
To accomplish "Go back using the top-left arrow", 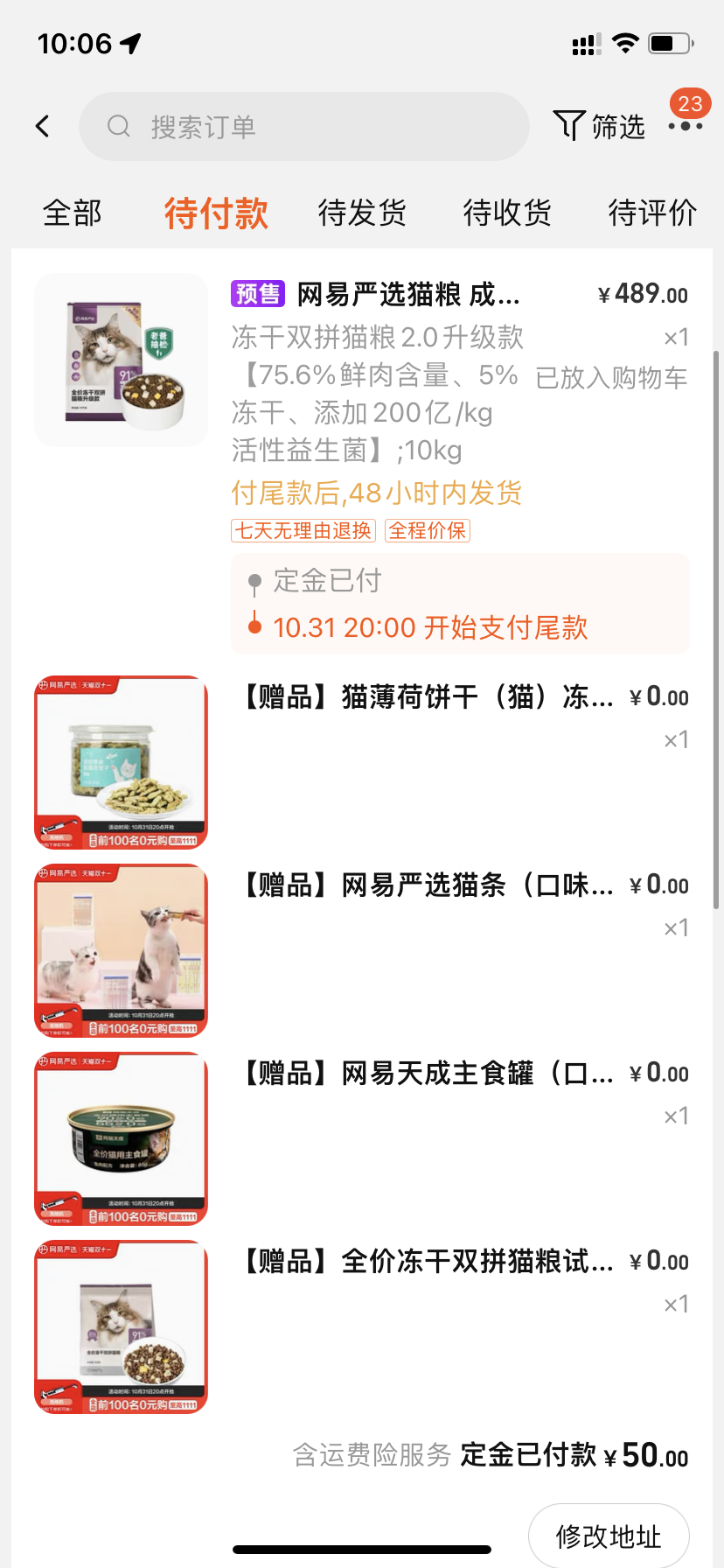I will click(x=42, y=126).
